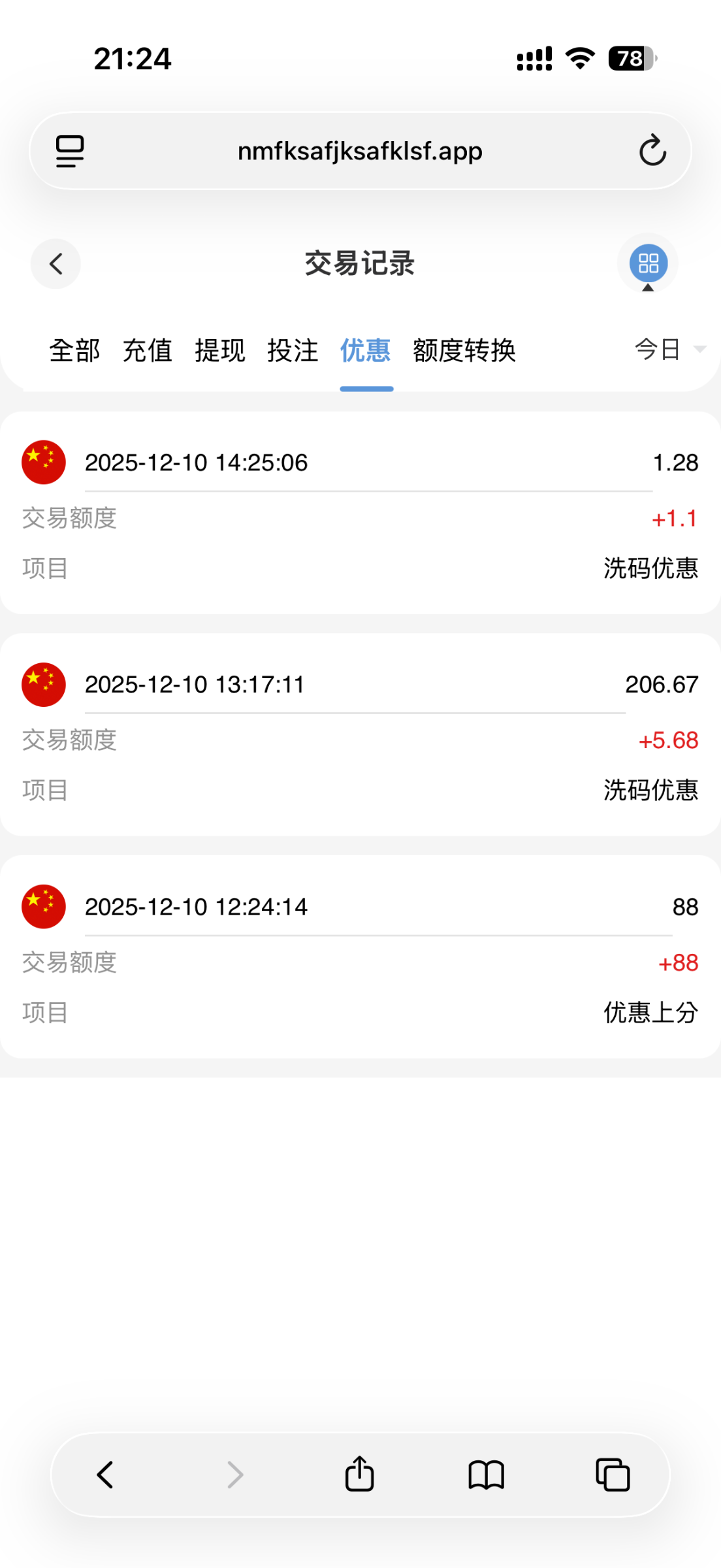The height and width of the screenshot is (1568, 721).
Task: Open the blue grid menu button
Action: pyautogui.click(x=648, y=264)
